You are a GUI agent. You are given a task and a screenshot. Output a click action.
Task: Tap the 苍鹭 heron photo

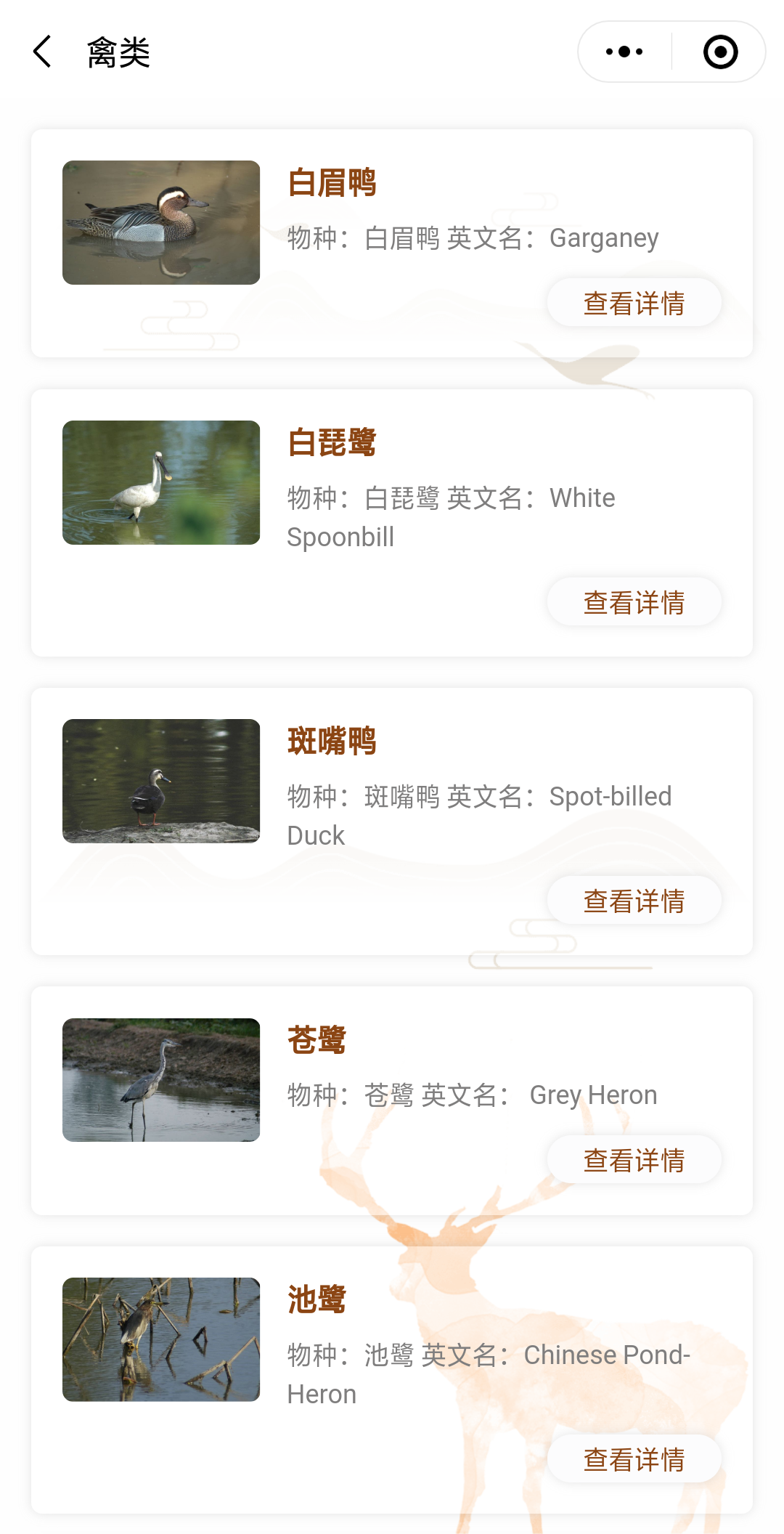click(x=161, y=1080)
